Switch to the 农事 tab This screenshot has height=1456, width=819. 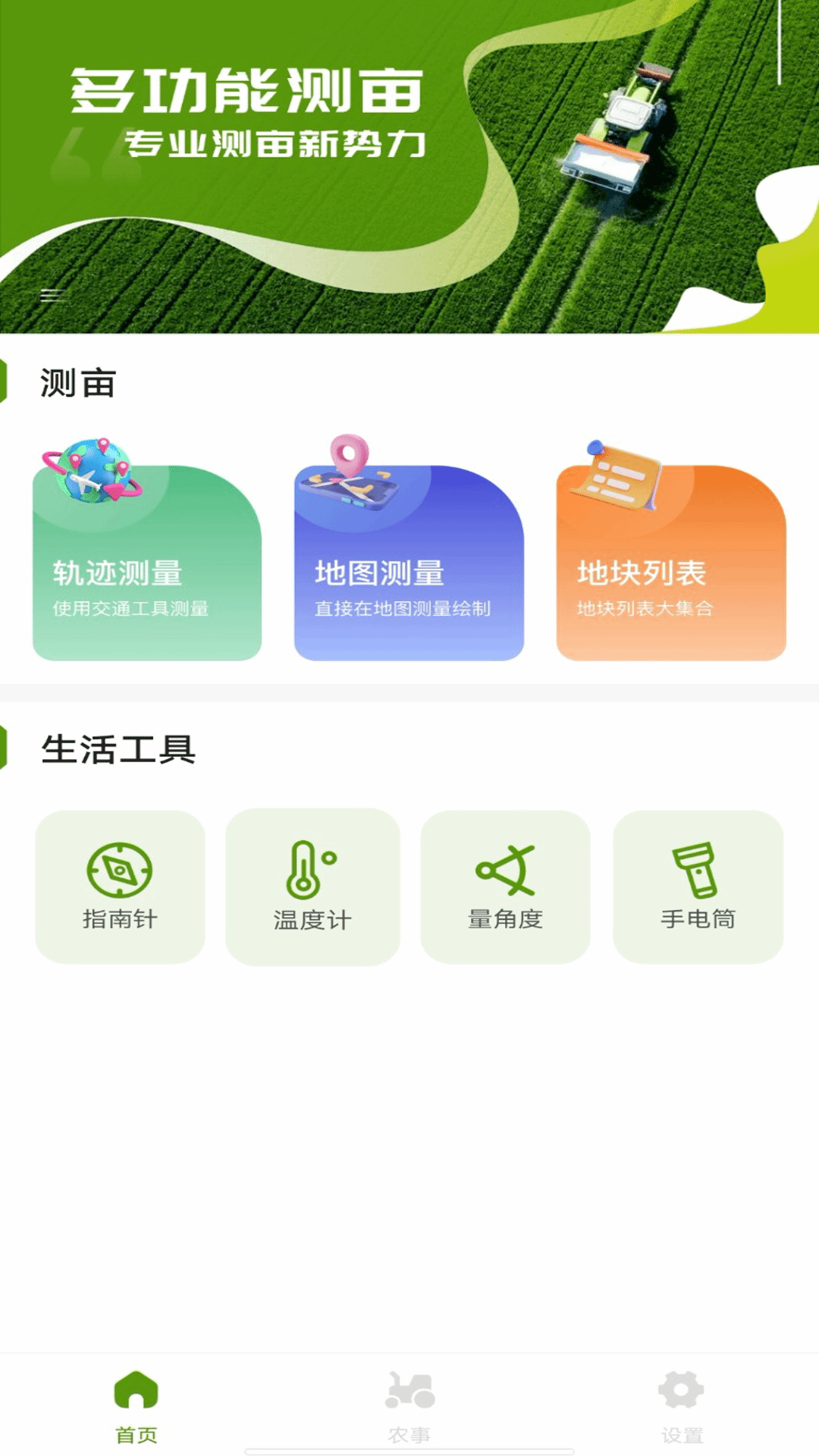(409, 1407)
